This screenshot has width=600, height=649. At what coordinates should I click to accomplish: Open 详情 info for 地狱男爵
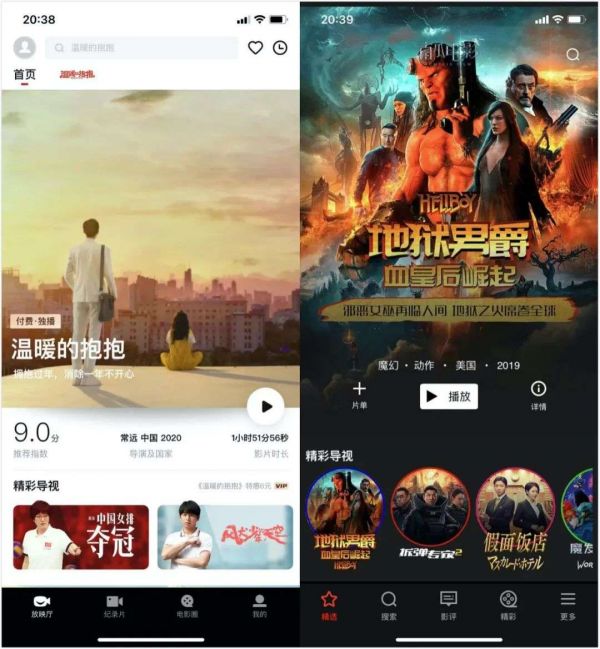point(538,395)
